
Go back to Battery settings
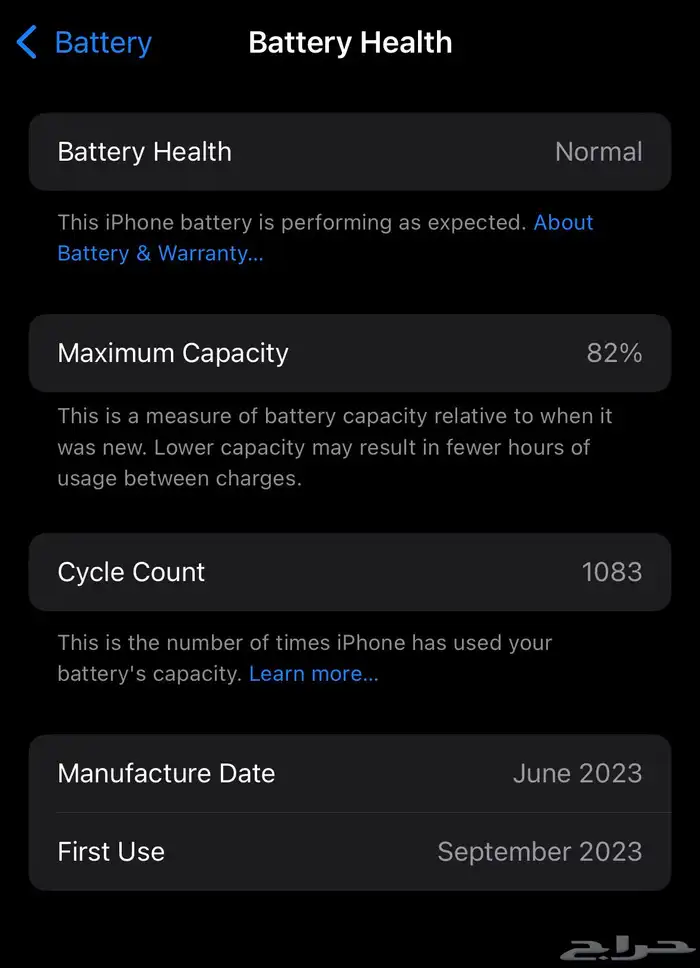[x=85, y=43]
